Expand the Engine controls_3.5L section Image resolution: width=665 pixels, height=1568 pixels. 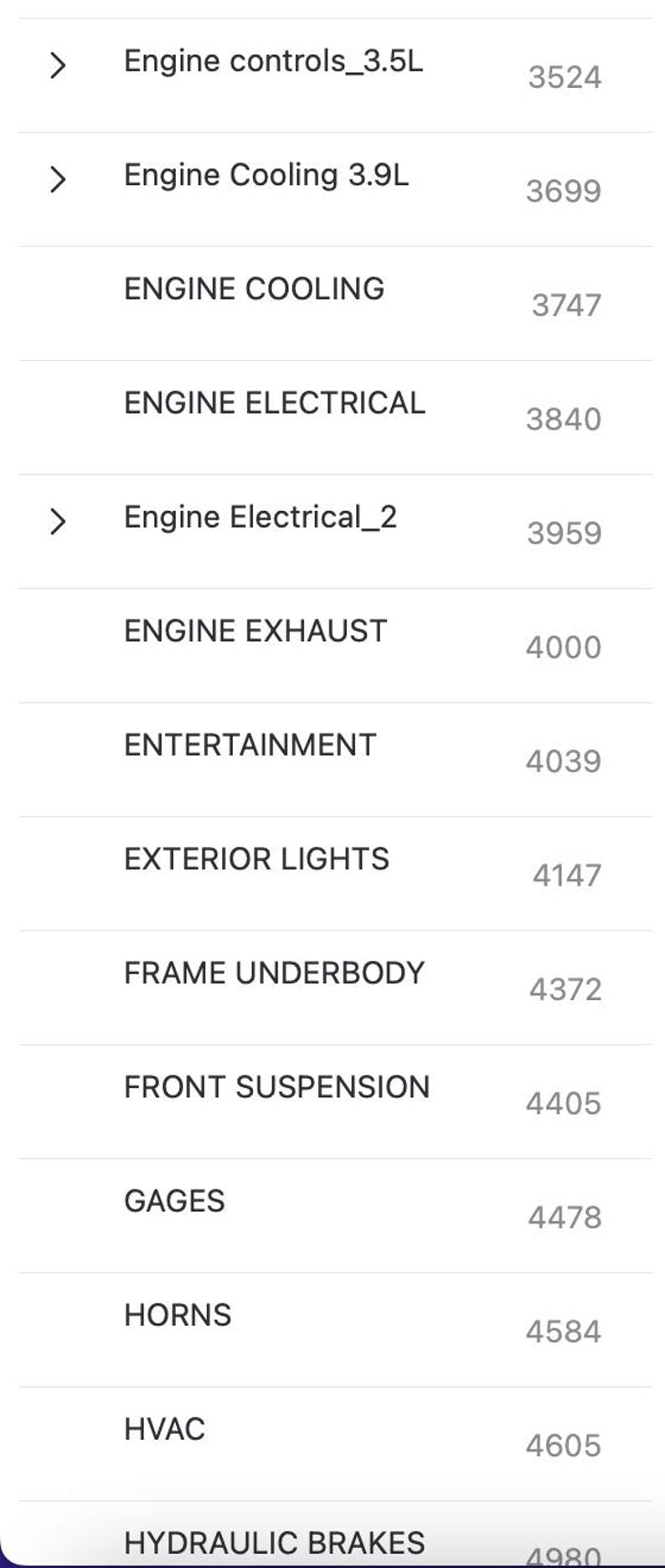[x=57, y=64]
